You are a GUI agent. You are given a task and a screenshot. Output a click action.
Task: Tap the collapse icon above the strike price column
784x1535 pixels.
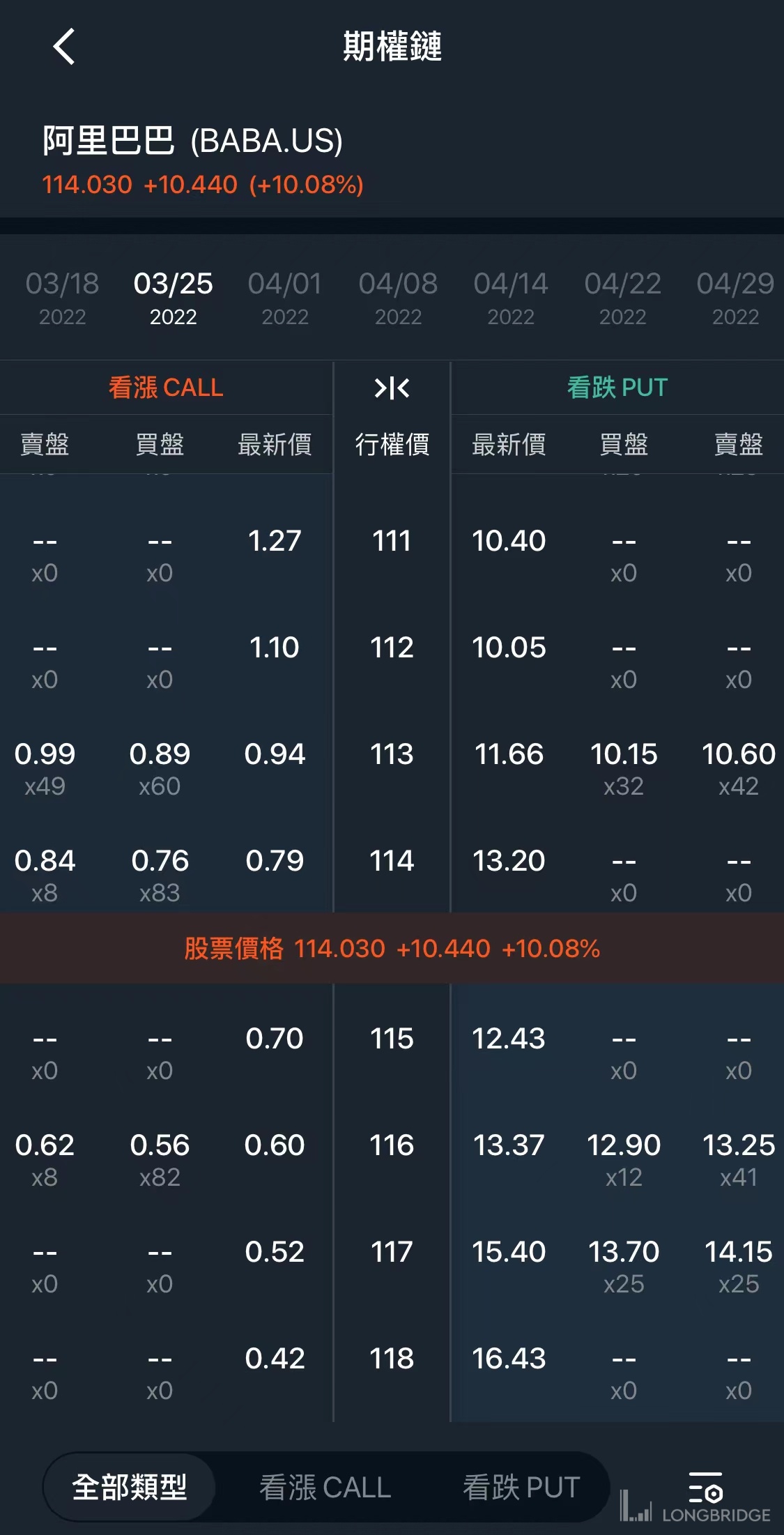coord(392,388)
